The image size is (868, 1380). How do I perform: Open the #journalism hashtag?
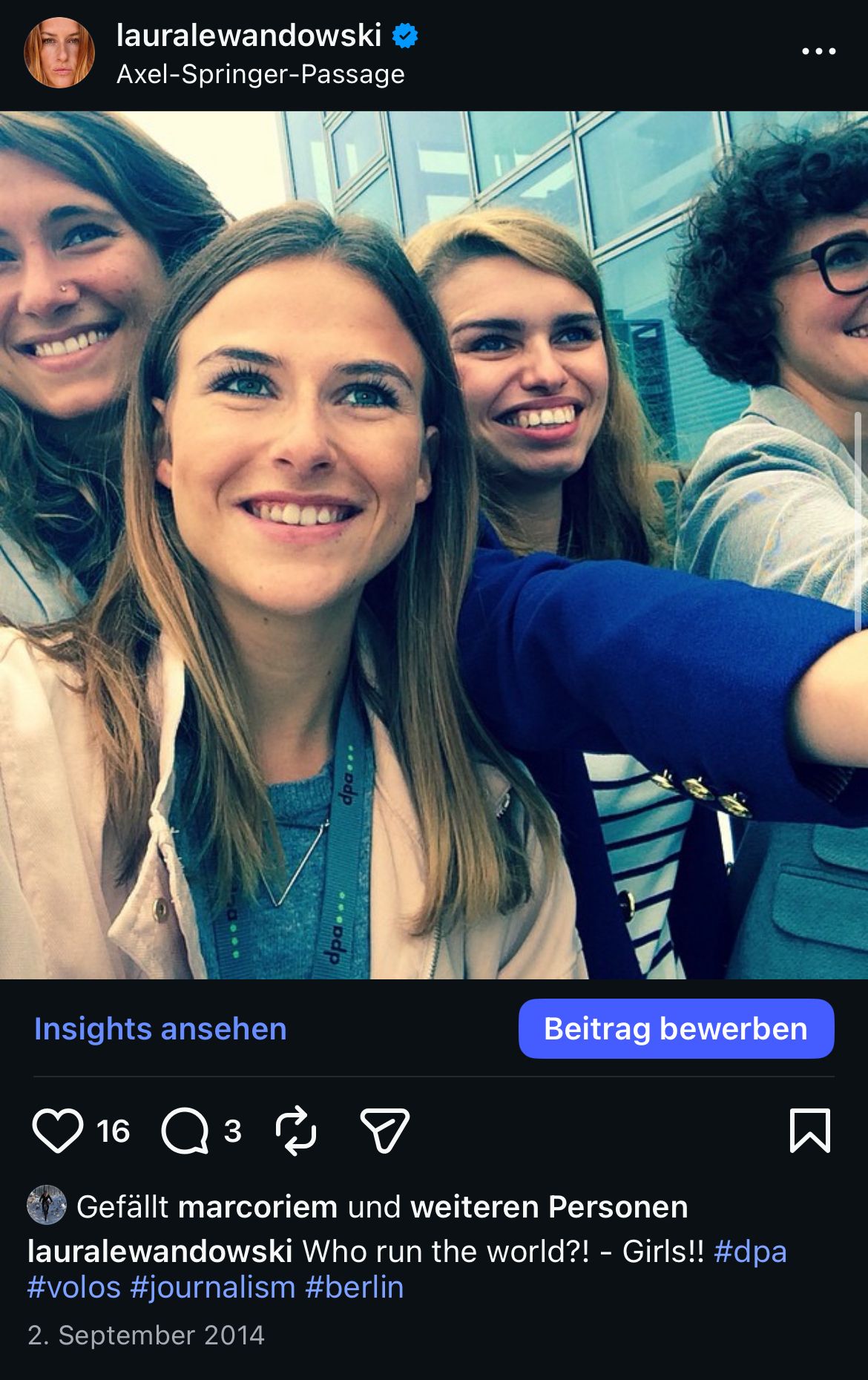coord(213,1287)
